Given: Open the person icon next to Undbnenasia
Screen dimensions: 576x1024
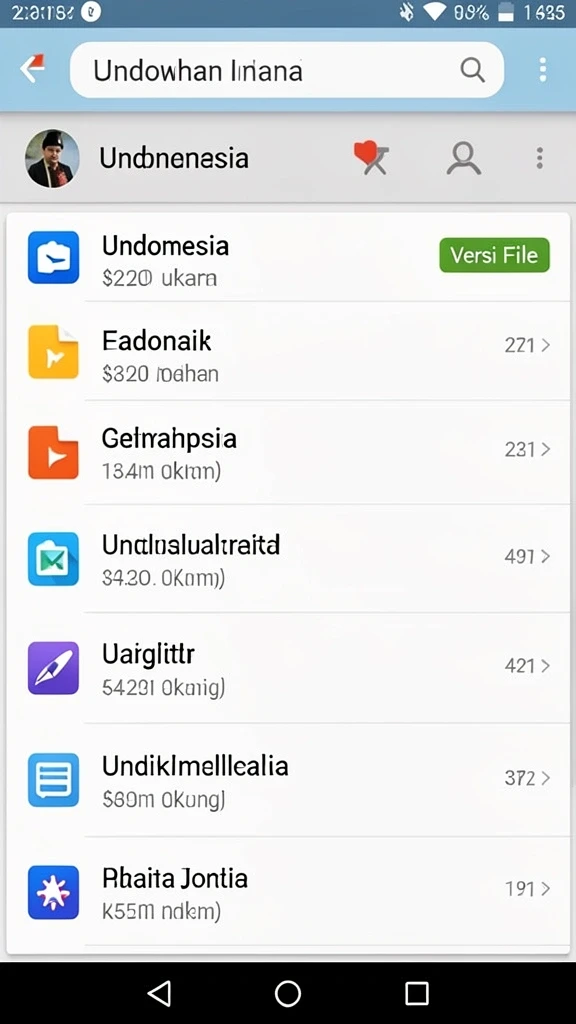Looking at the screenshot, I should pyautogui.click(x=464, y=158).
